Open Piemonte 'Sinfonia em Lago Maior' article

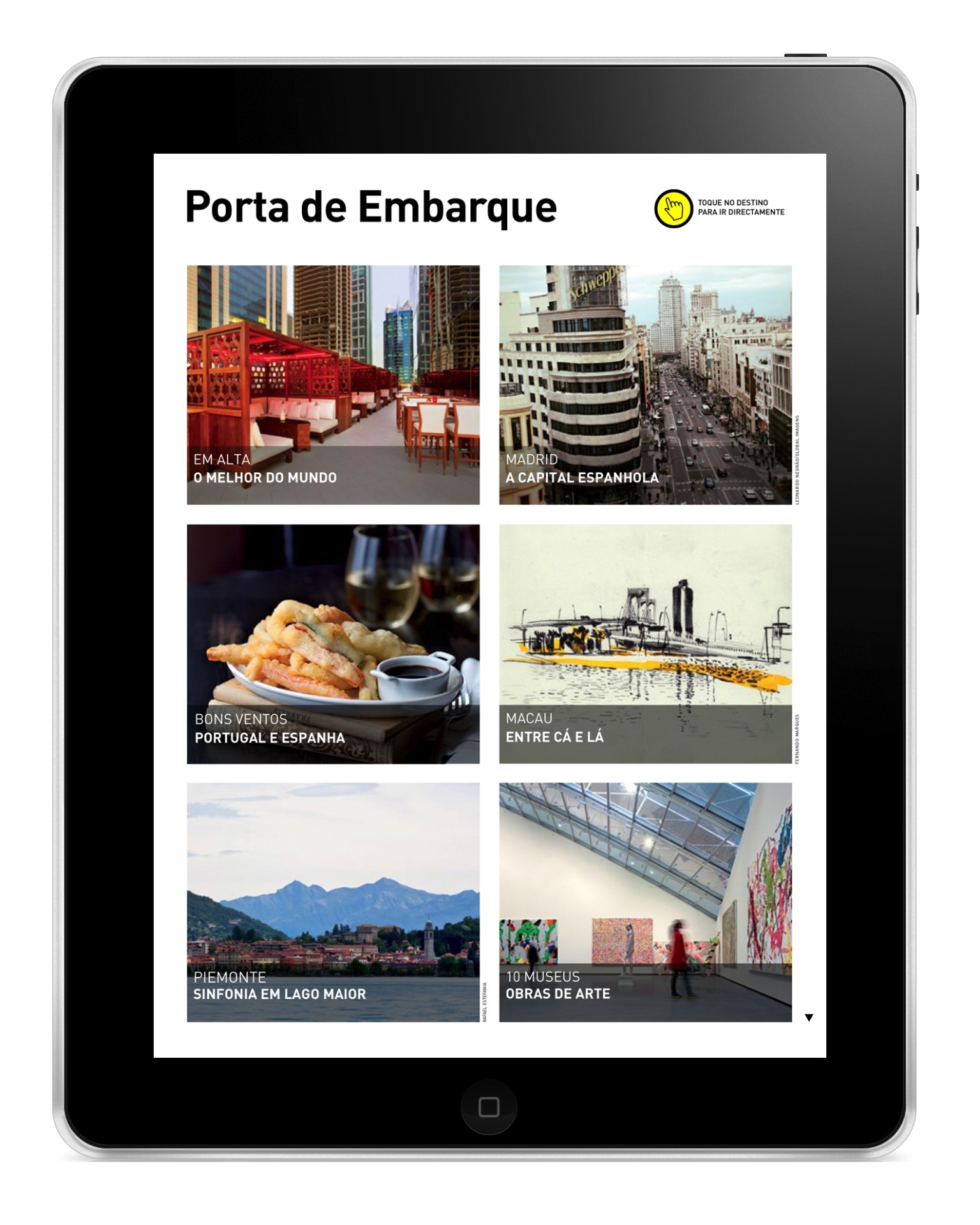[333, 902]
